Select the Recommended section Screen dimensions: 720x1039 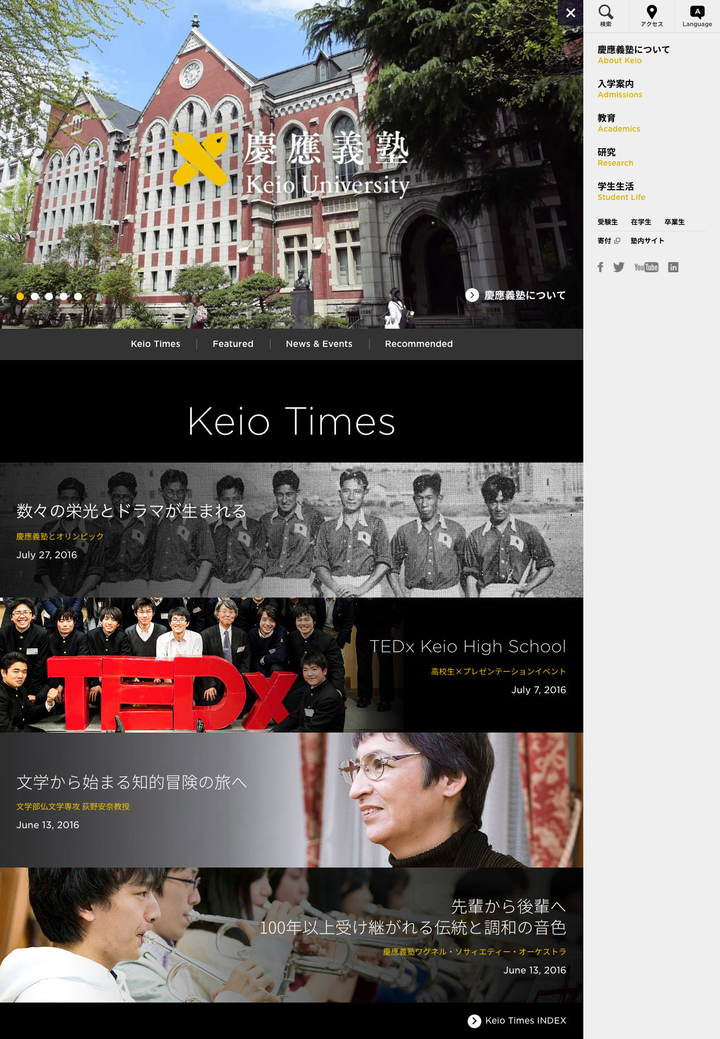pos(419,344)
